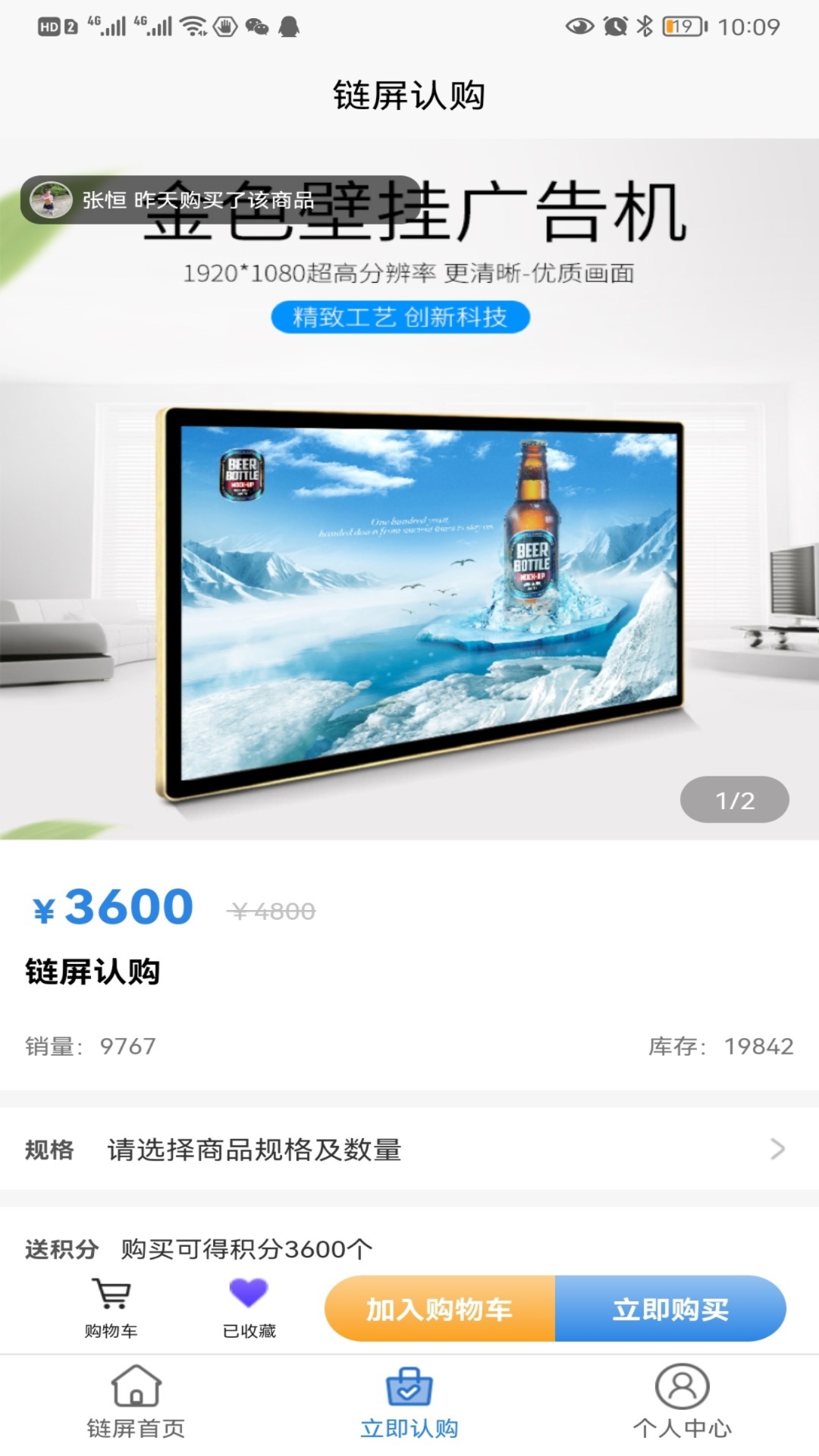Image resolution: width=819 pixels, height=1456 pixels.
Task: Switch to the 个人中心 tab
Action: pyautogui.click(x=682, y=1403)
